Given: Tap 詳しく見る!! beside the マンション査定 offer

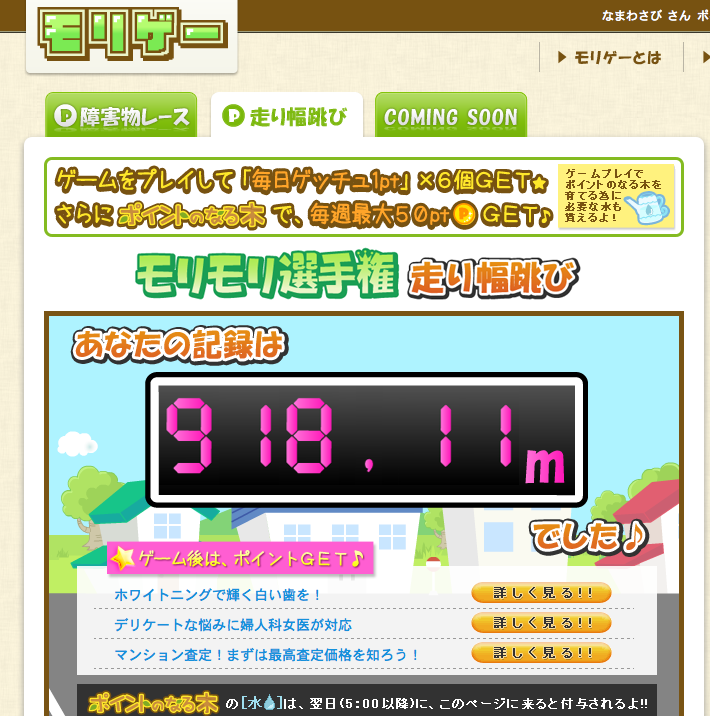Looking at the screenshot, I should click(x=541, y=653).
